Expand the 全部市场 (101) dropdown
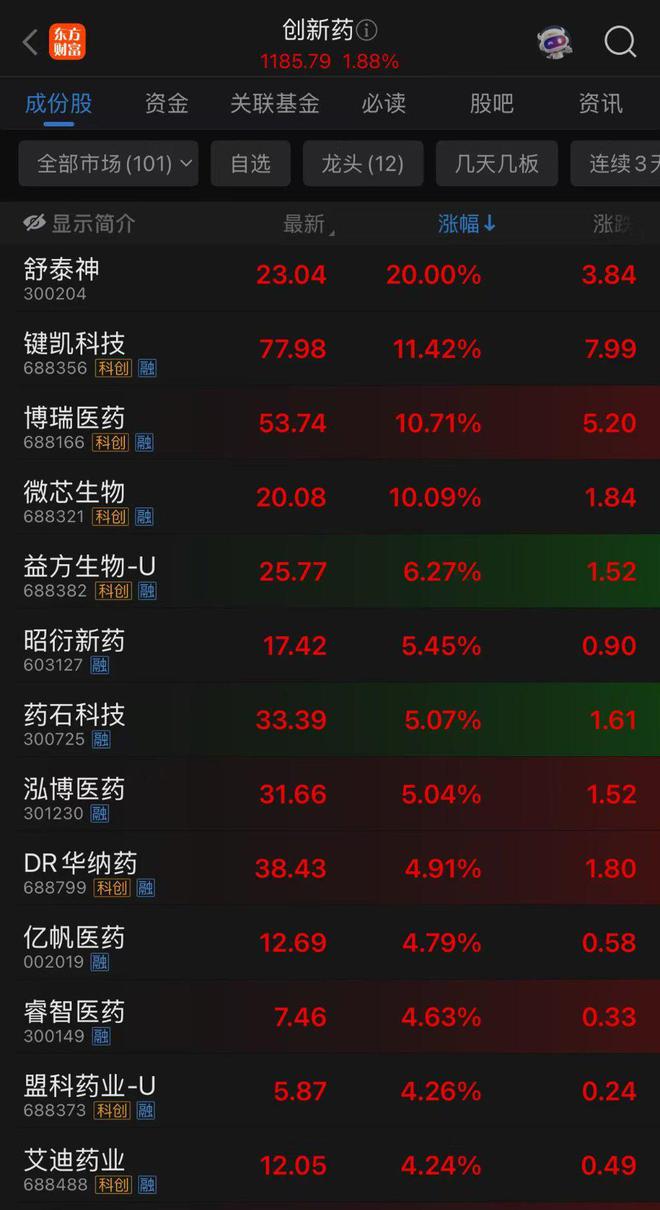The image size is (660, 1210). click(108, 163)
